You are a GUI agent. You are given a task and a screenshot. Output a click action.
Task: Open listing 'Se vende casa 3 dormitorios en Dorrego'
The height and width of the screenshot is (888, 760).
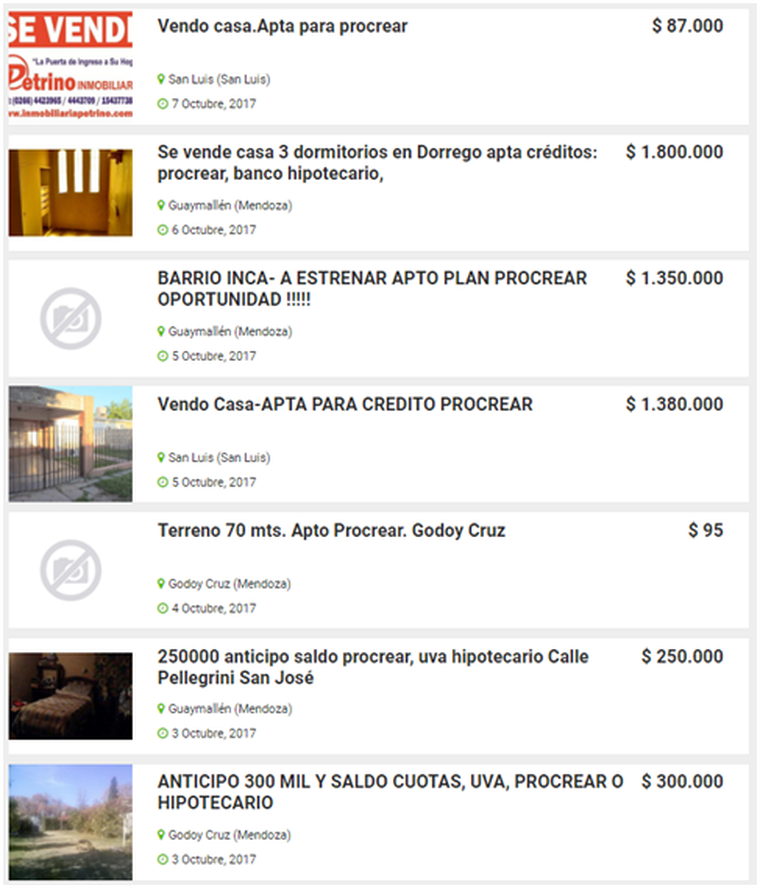point(377,152)
